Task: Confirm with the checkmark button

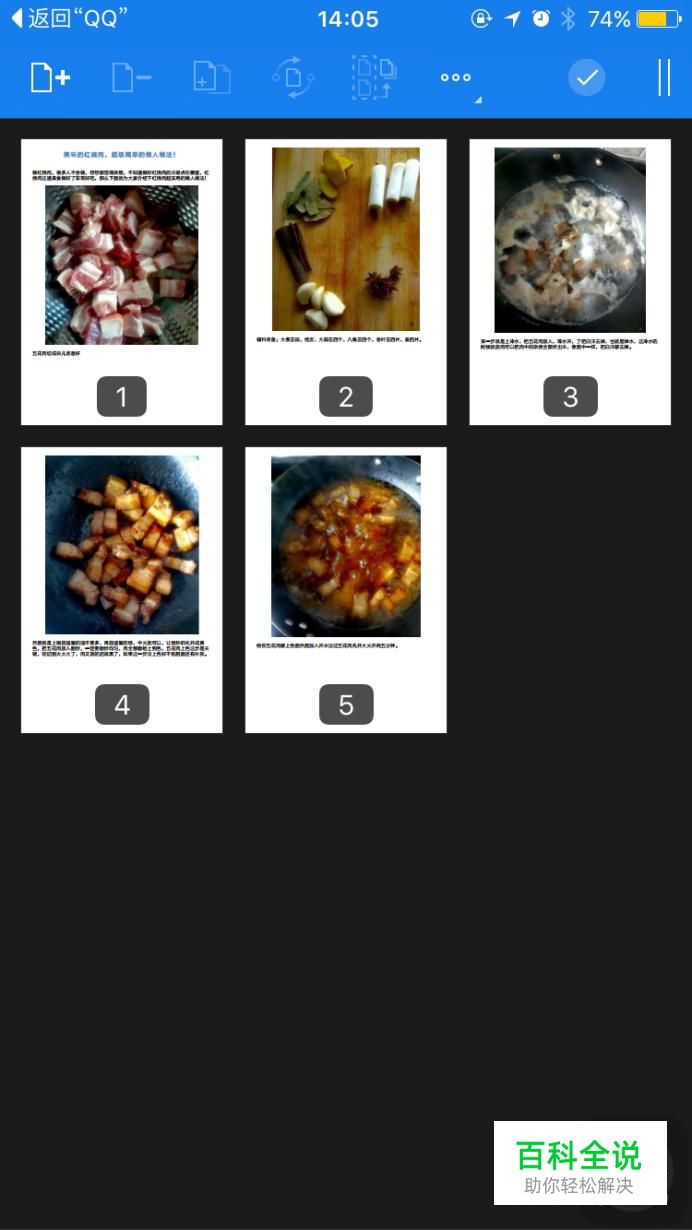Action: coord(587,77)
